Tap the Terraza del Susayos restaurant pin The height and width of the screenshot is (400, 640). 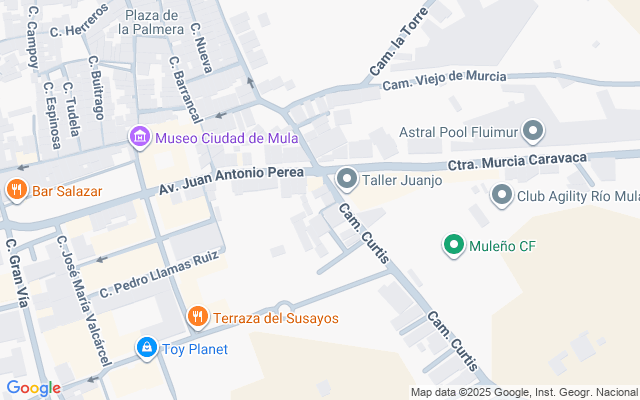pyautogui.click(x=198, y=318)
